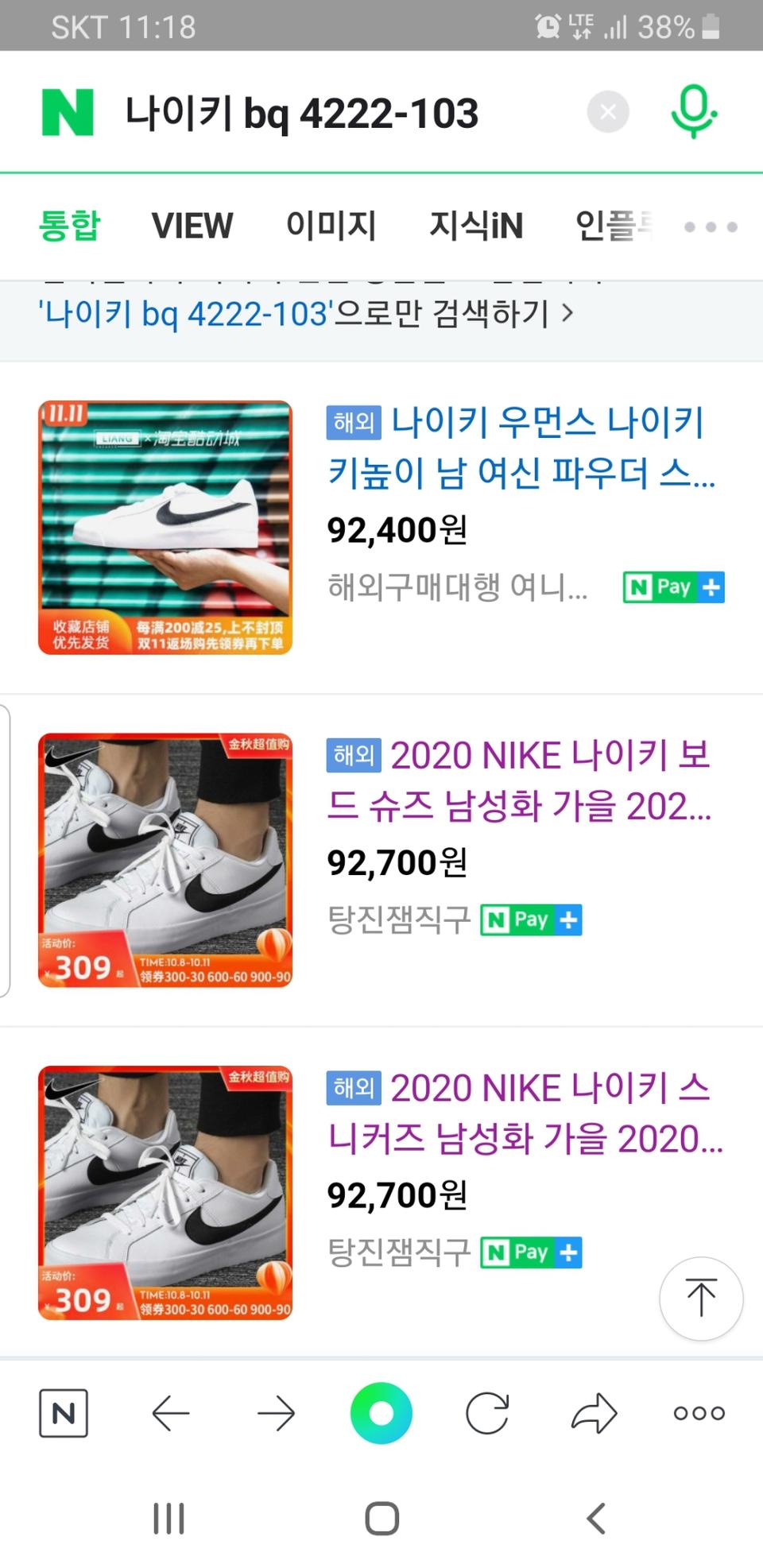
Task: Tap the plus next to N Pay on 탕진잼직구 item
Action: coord(567,920)
